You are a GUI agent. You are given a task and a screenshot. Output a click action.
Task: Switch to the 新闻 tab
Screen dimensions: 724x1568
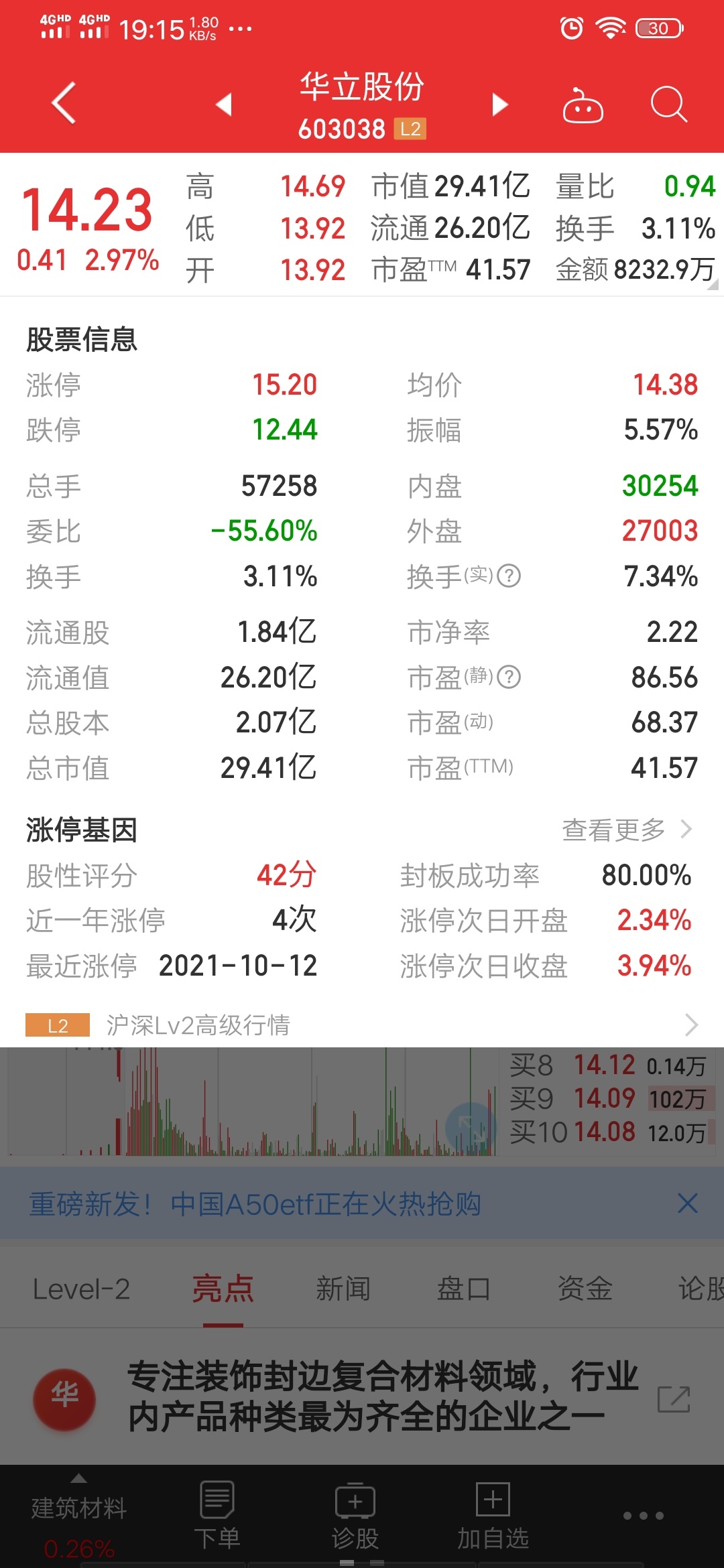343,1289
